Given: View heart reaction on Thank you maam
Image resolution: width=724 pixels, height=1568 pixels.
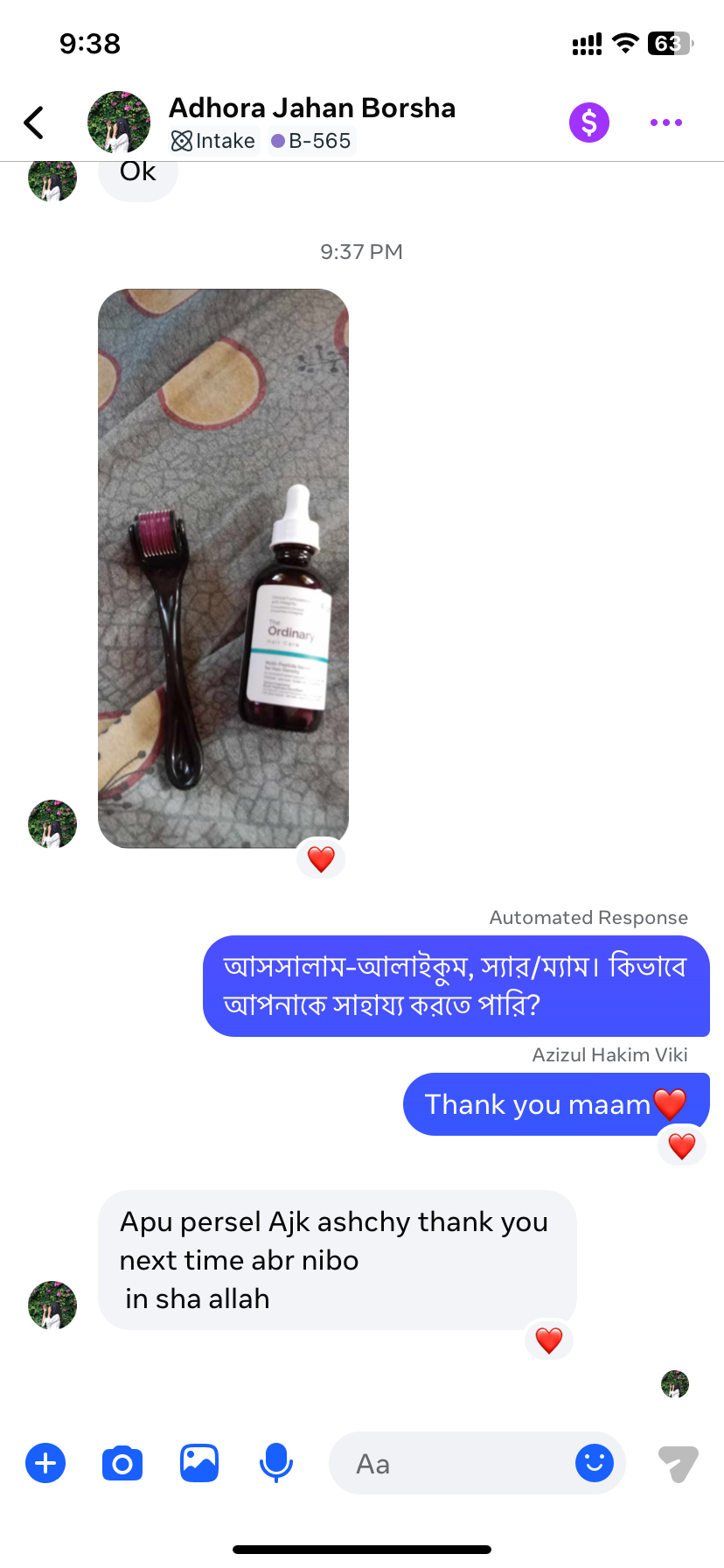Looking at the screenshot, I should [681, 1145].
